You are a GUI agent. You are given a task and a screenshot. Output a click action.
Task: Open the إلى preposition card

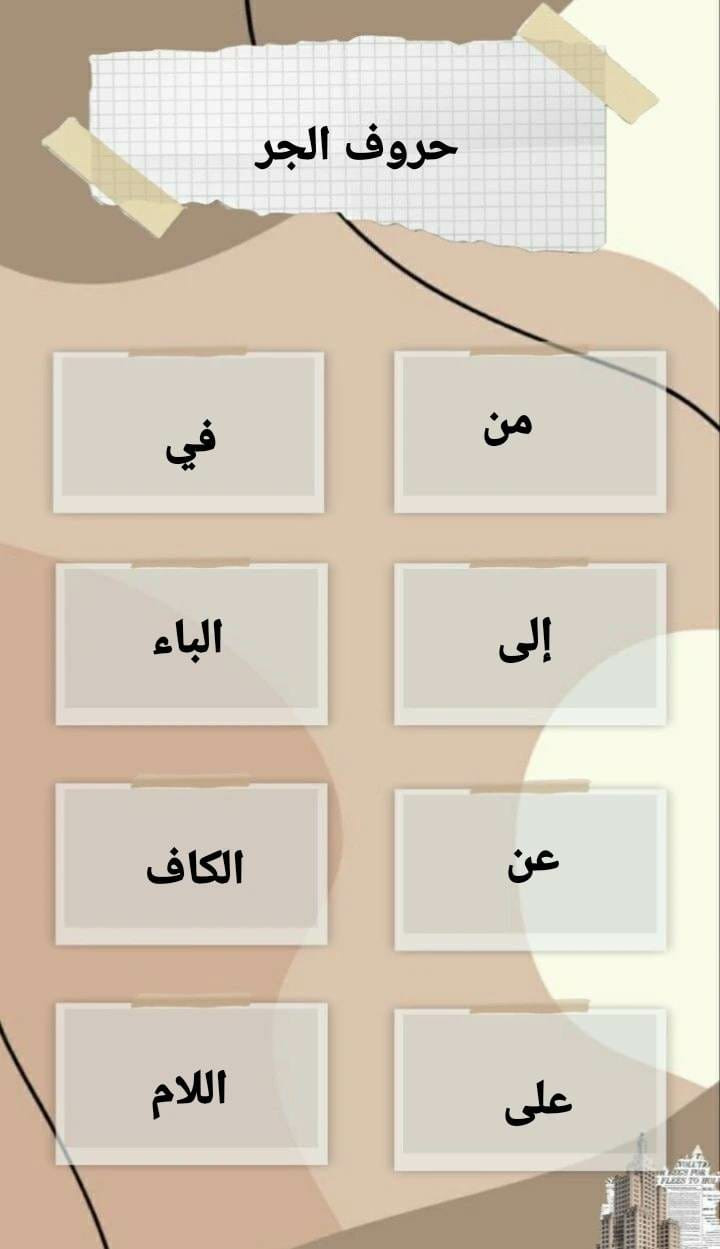[x=530, y=644]
